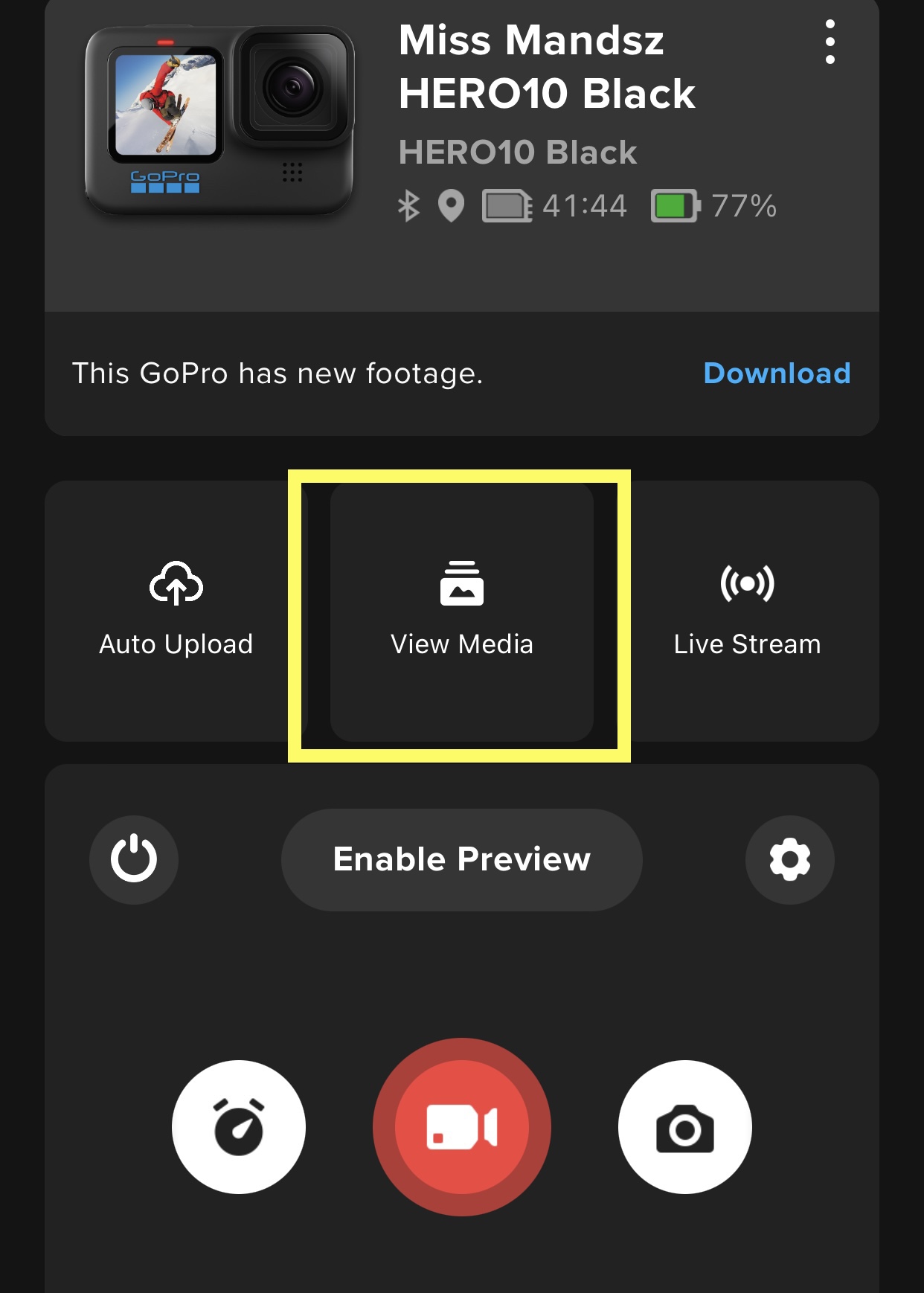Tap the 41:44 recording time remaining
The width and height of the screenshot is (924, 1293).
(585, 206)
